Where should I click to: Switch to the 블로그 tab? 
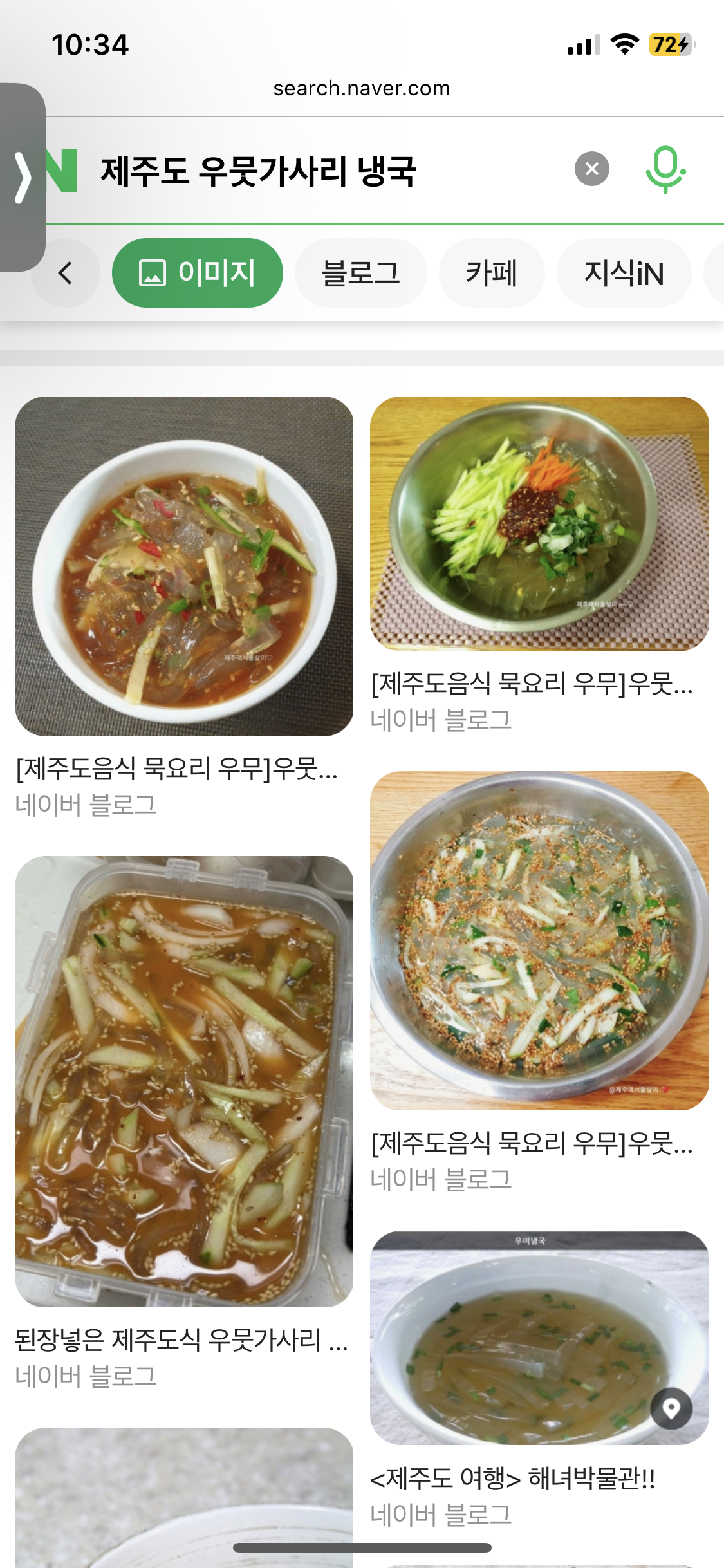[360, 273]
